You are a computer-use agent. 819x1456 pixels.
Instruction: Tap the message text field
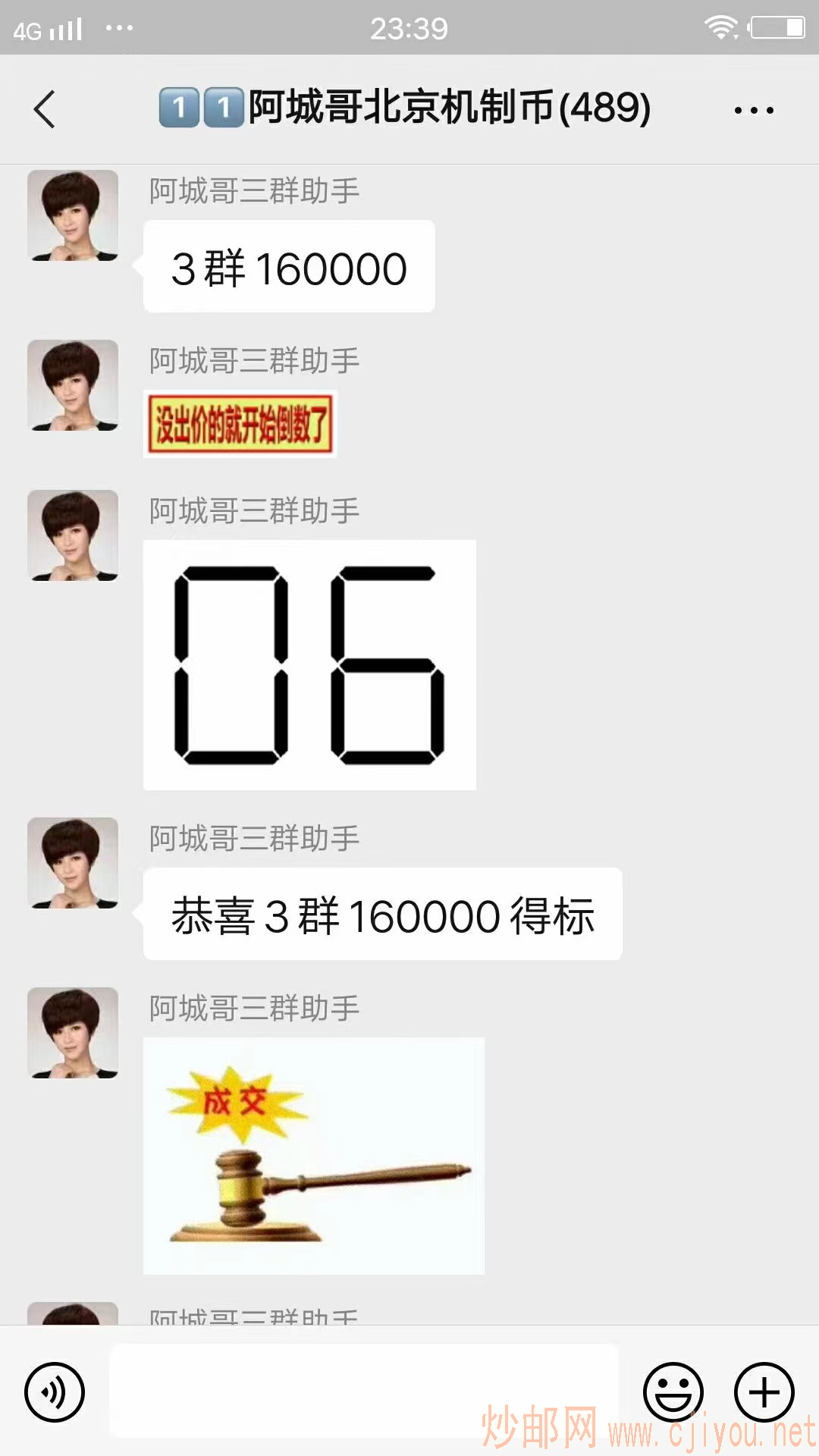[364, 1390]
